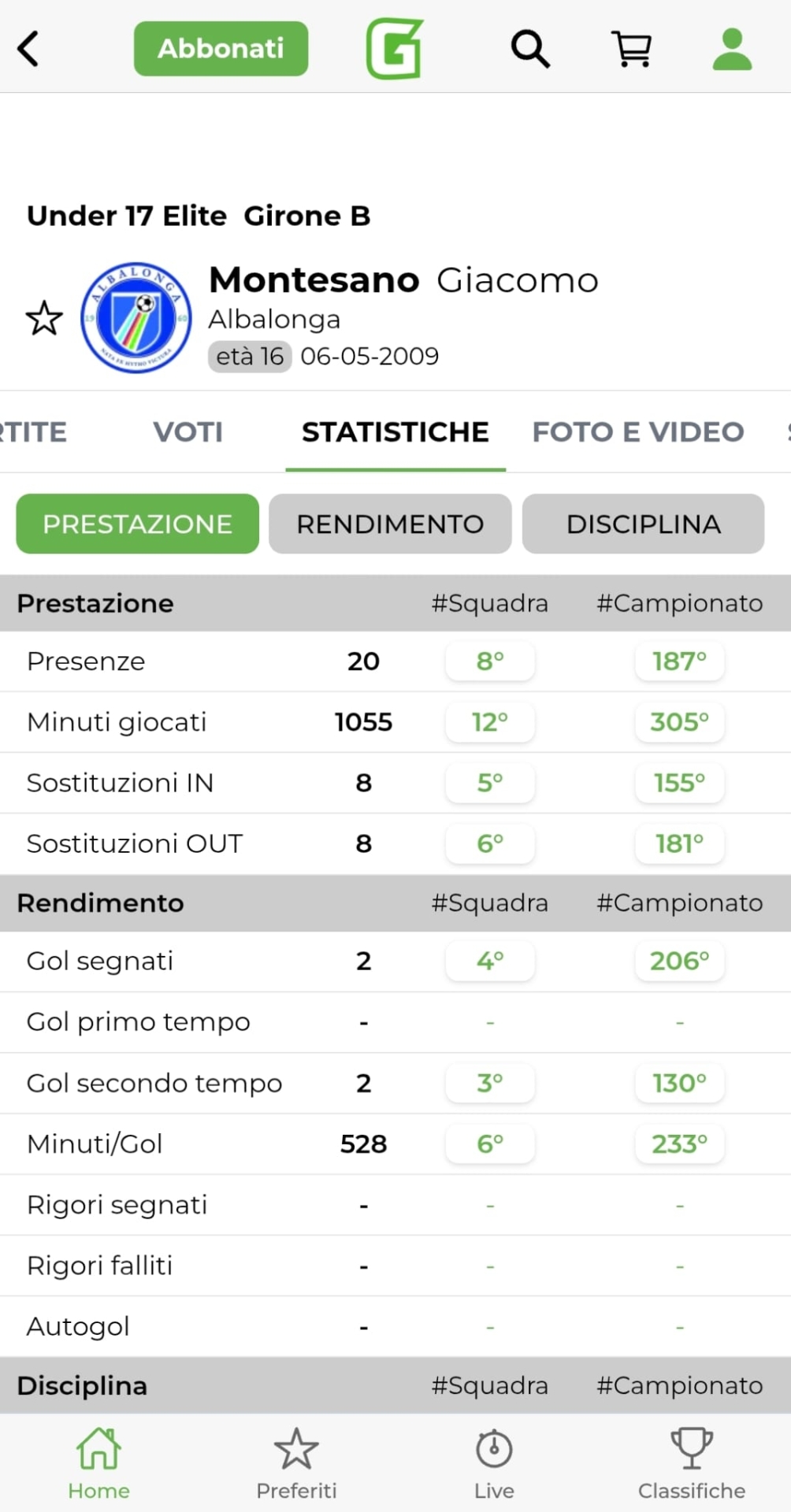
Task: Open Preferiti in bottom navigation
Action: pyautogui.click(x=296, y=1463)
